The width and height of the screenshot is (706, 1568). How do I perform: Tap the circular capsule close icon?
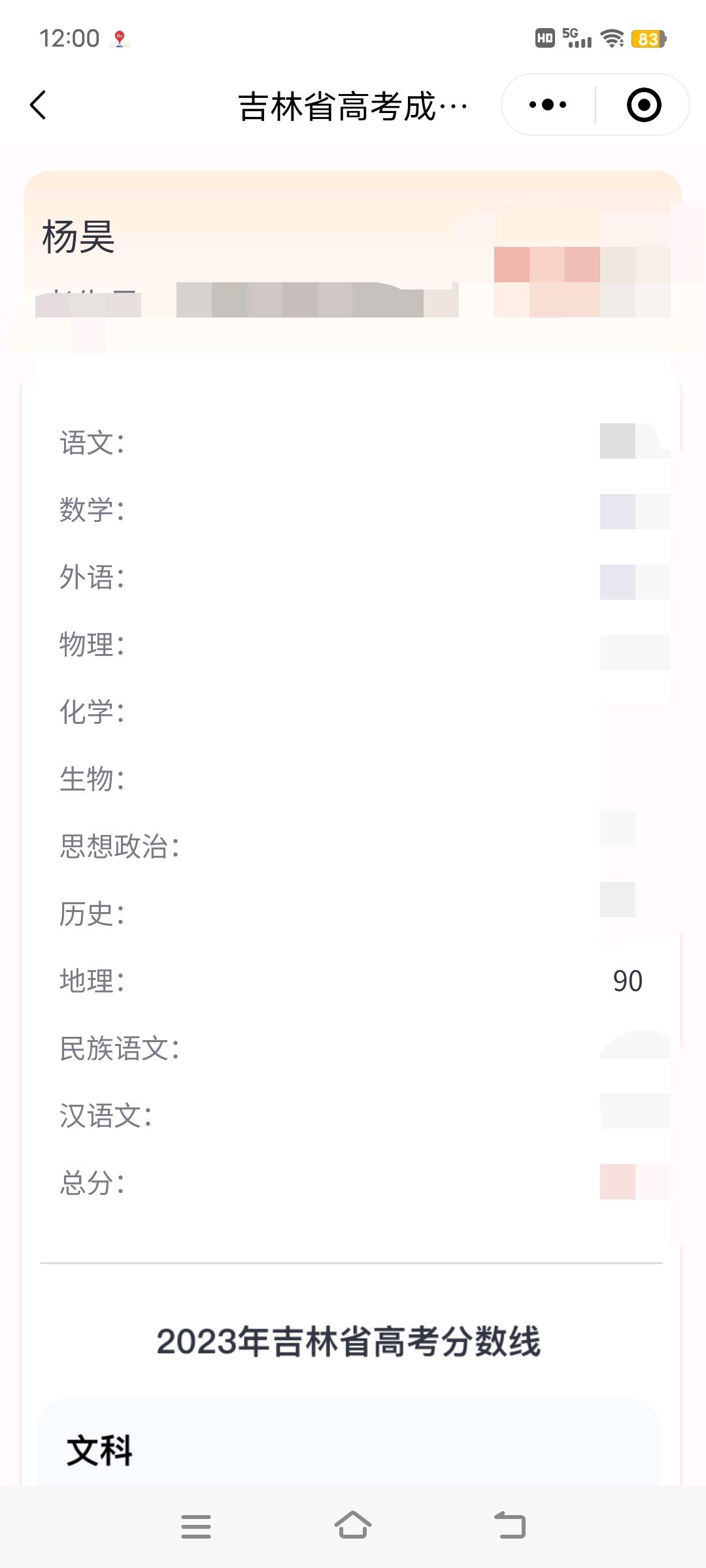(x=644, y=104)
